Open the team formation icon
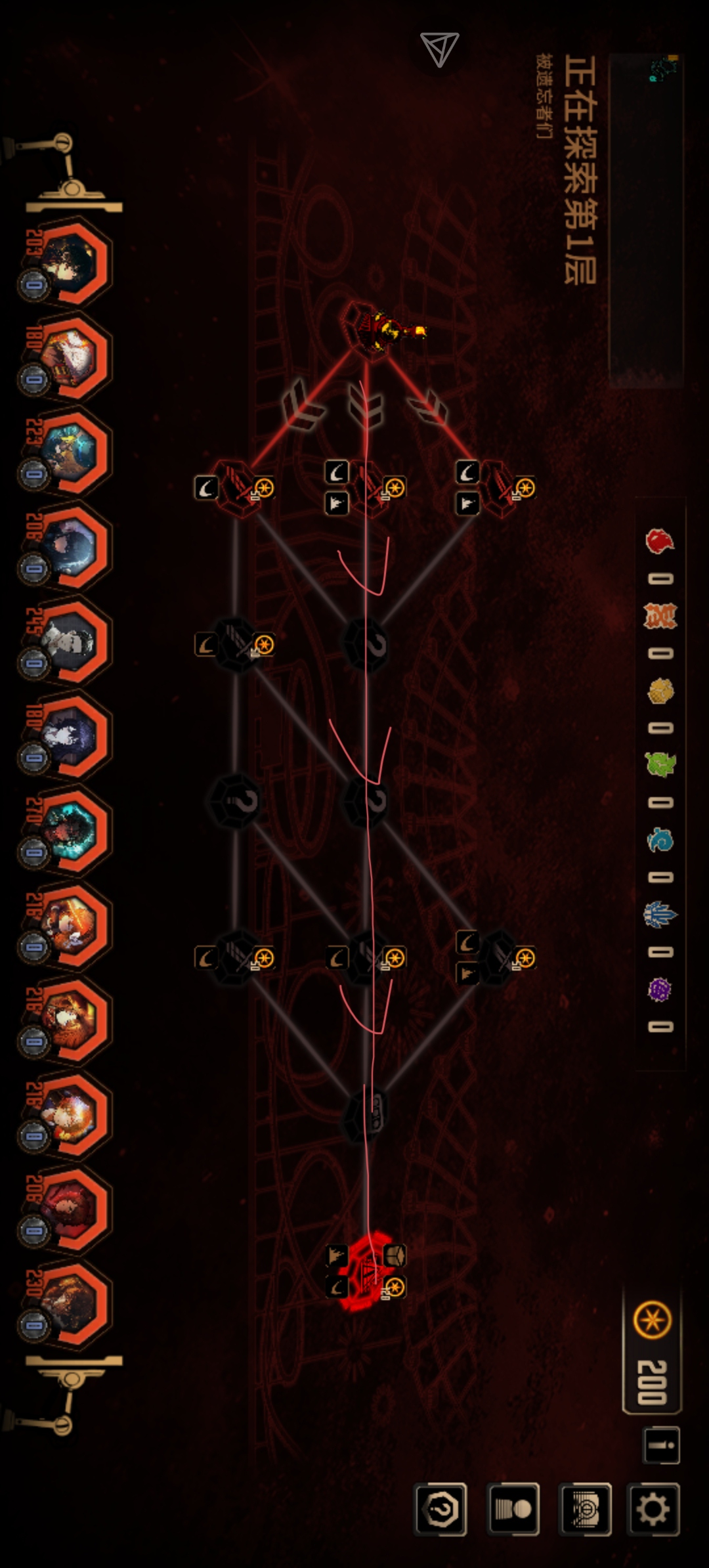The width and height of the screenshot is (709, 1568). point(513,1509)
